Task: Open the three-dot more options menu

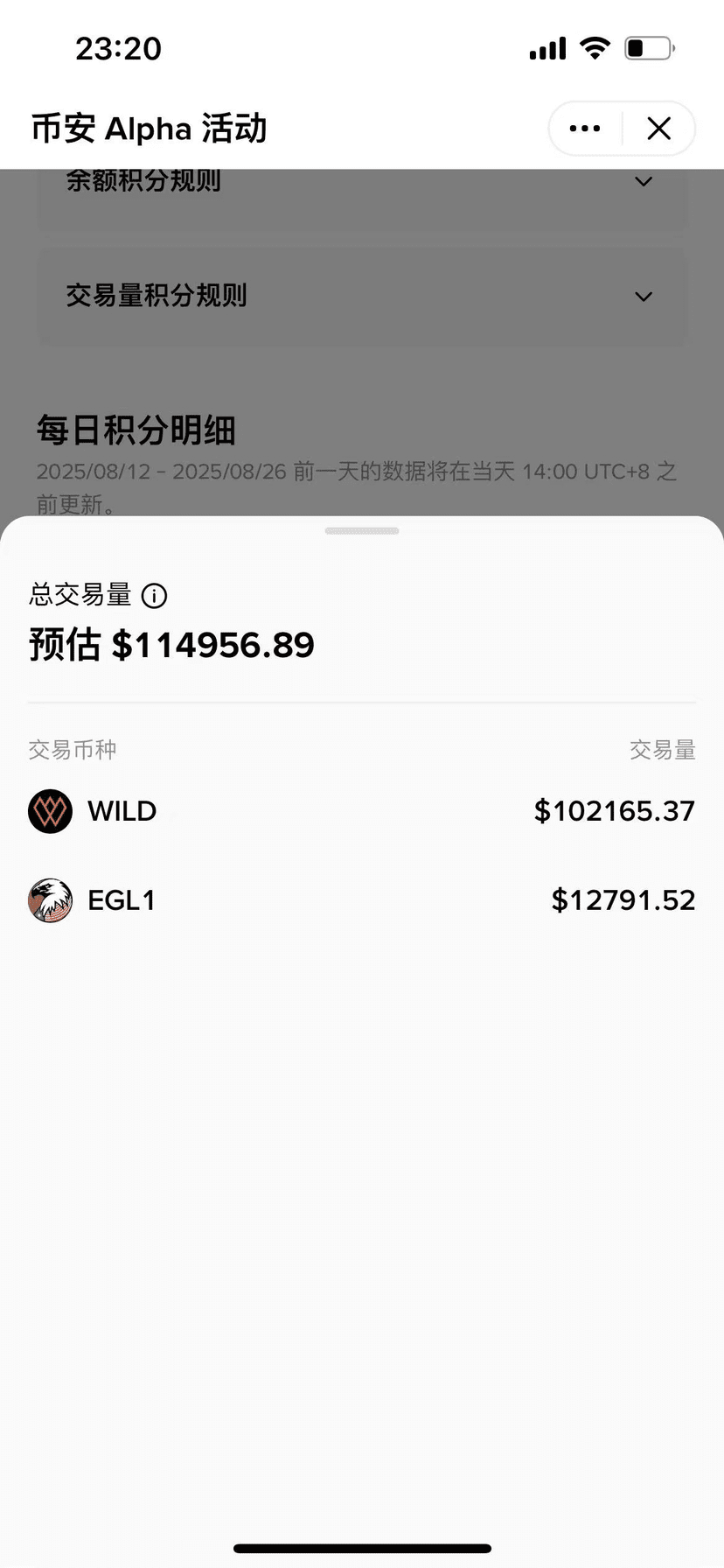Action: coord(585,129)
